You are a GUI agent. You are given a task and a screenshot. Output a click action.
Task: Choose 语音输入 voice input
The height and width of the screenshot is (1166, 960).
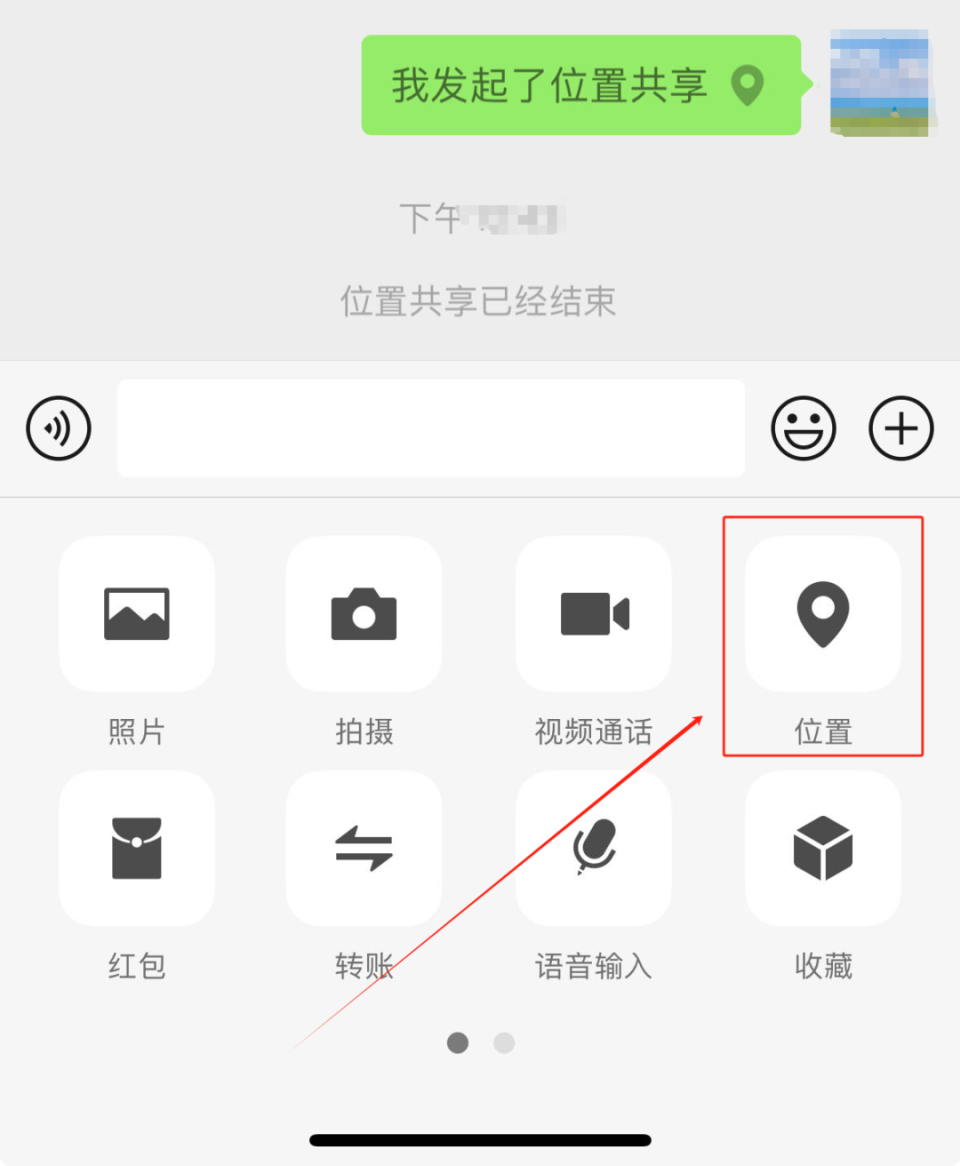[594, 848]
